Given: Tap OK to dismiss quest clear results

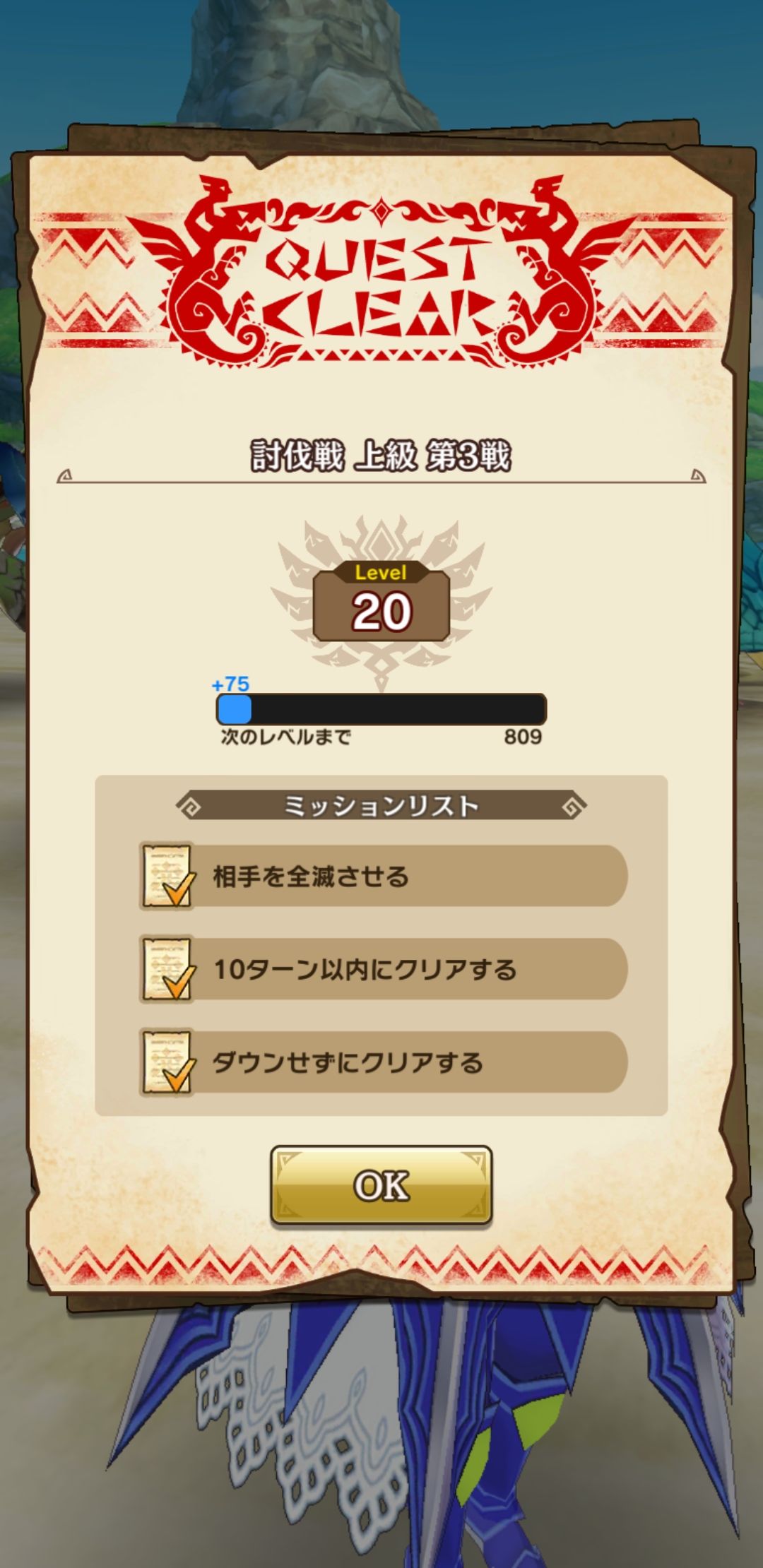Looking at the screenshot, I should tap(381, 1186).
